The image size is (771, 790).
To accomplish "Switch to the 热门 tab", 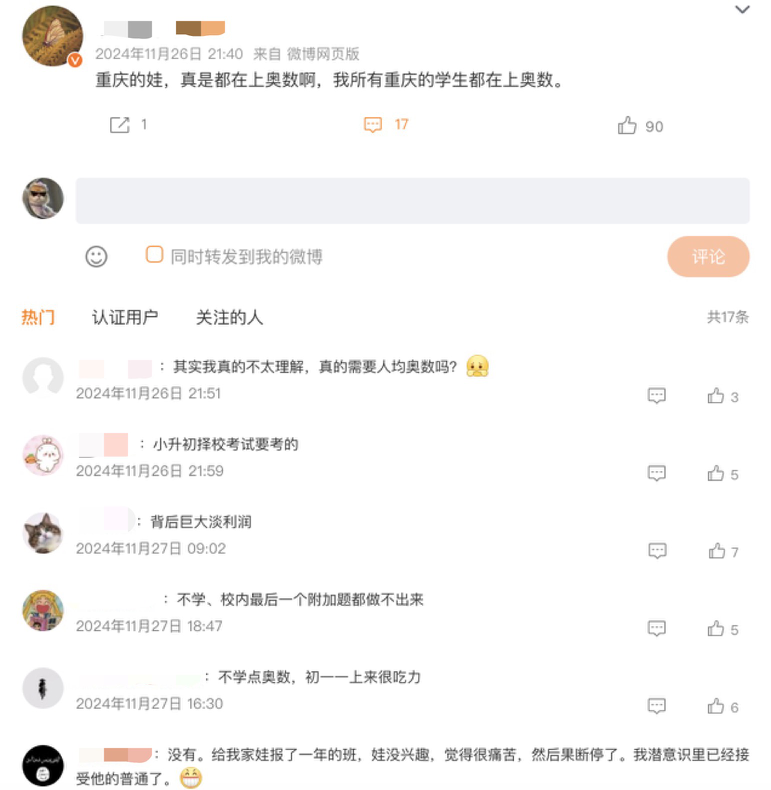I will [x=38, y=317].
